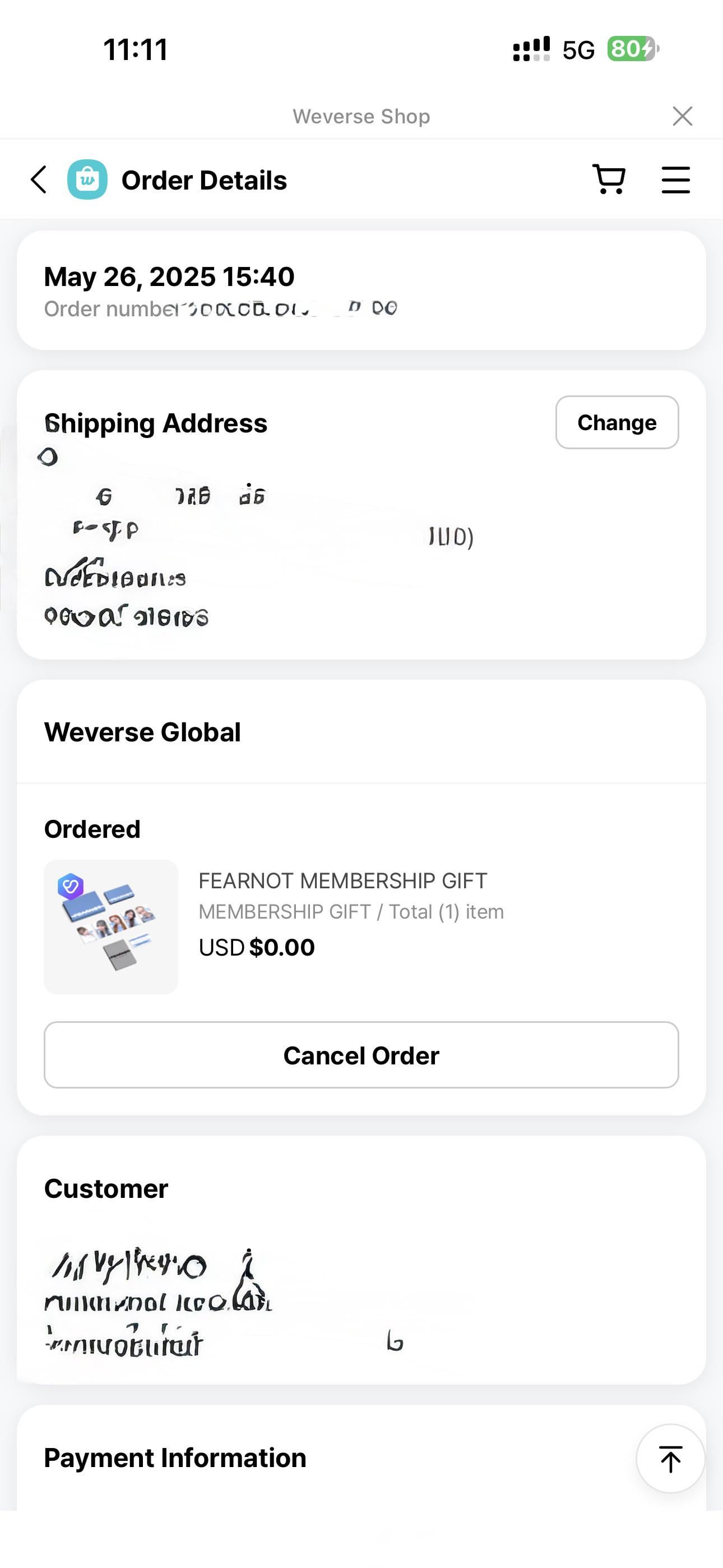Cancel the FEARNOT membership gift order
Viewport: 723px width, 1568px height.
coord(361,1055)
